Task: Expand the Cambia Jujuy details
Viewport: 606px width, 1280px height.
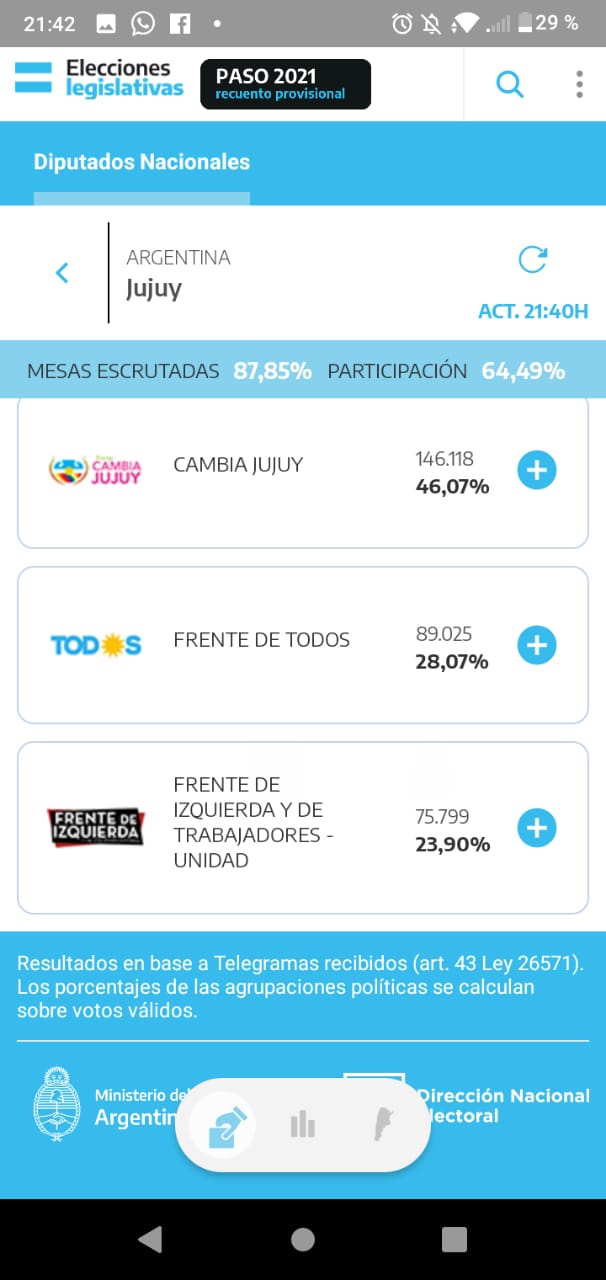Action: coord(537,470)
